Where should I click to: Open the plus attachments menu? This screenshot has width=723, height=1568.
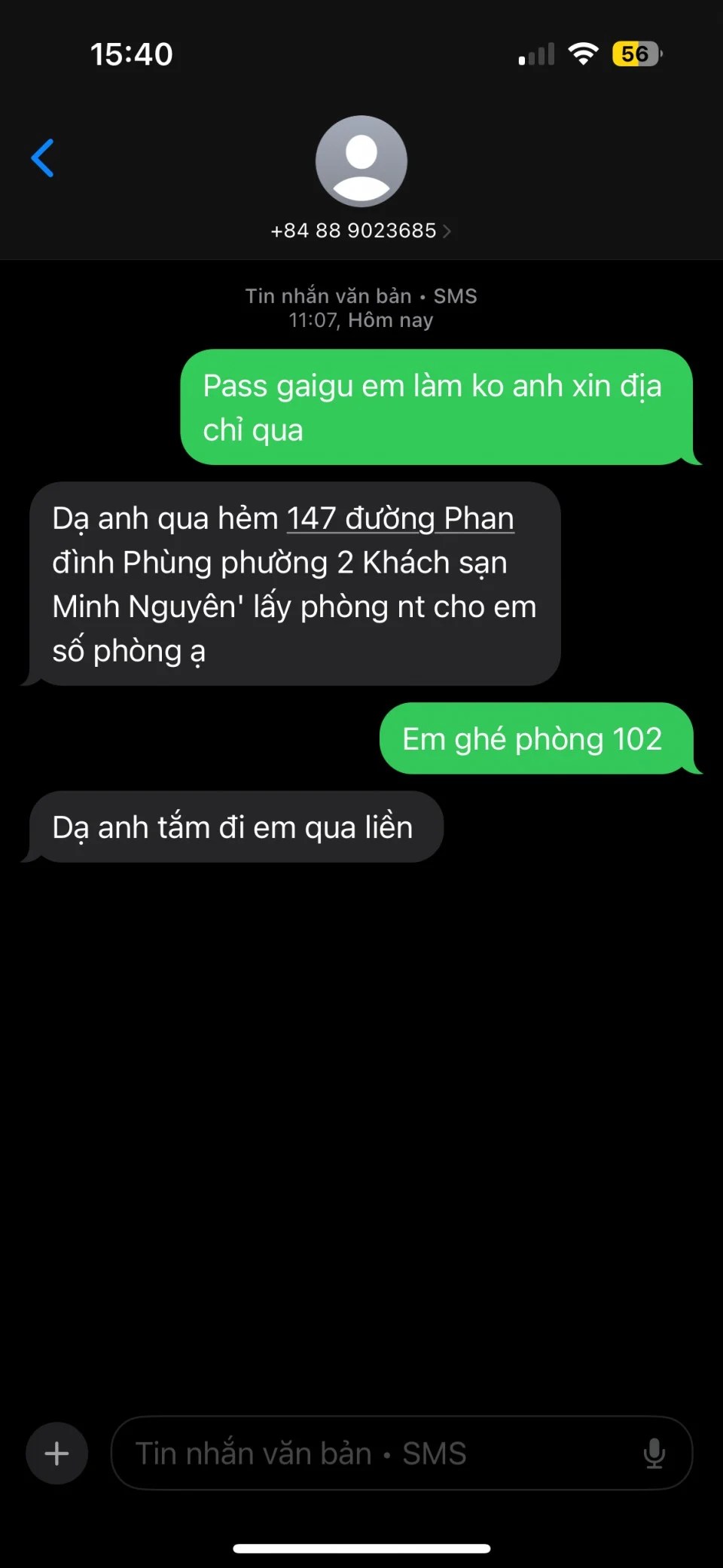pos(57,1453)
